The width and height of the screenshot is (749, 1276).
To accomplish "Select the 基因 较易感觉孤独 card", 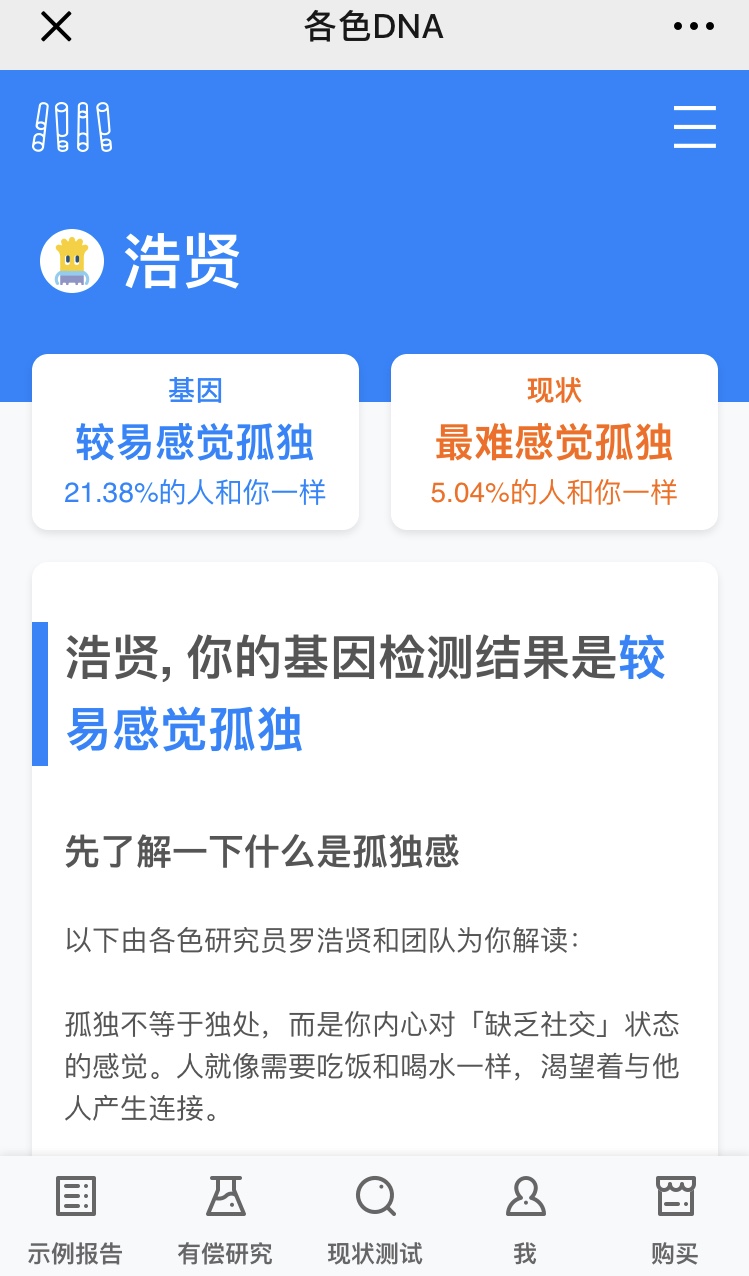I will pyautogui.click(x=195, y=441).
